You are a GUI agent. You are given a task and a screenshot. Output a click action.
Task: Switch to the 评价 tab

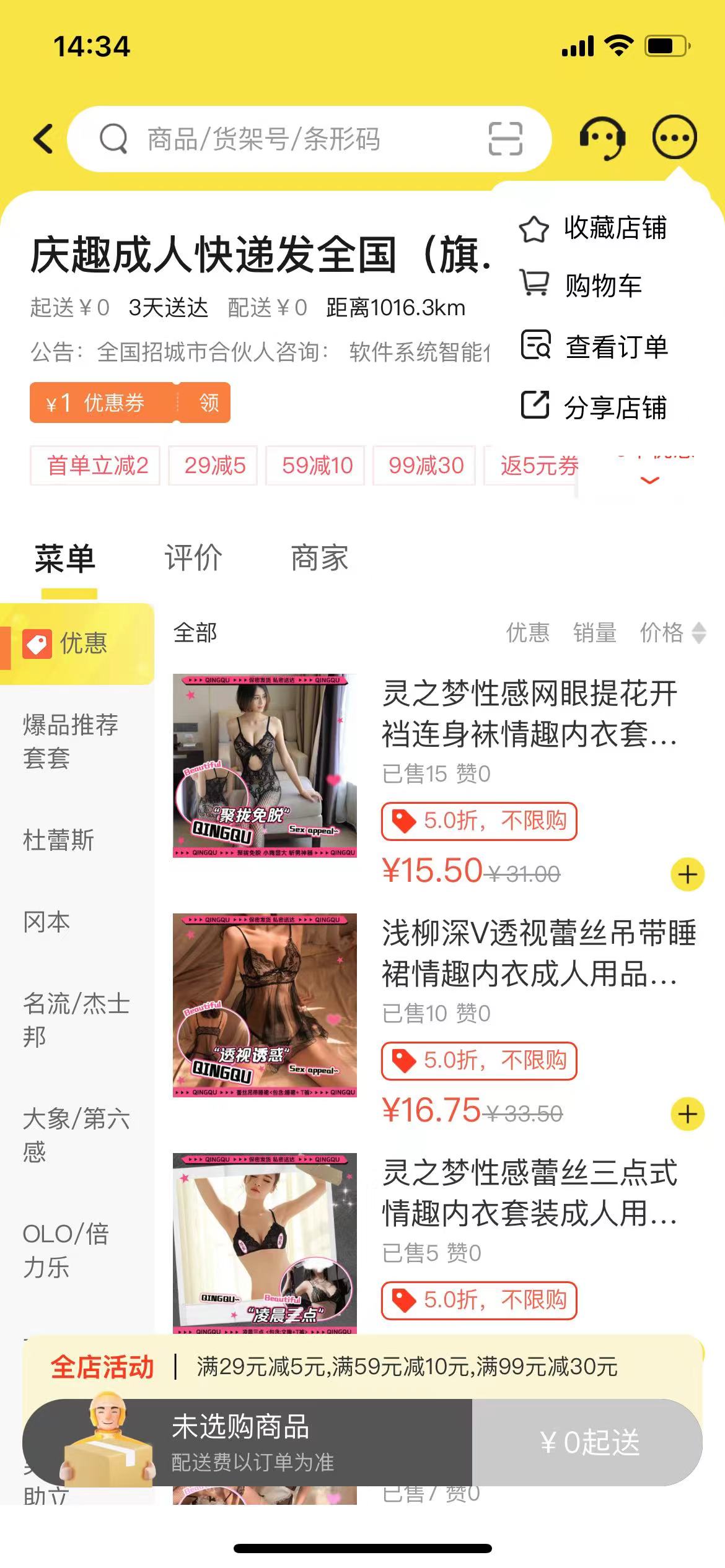193,558
